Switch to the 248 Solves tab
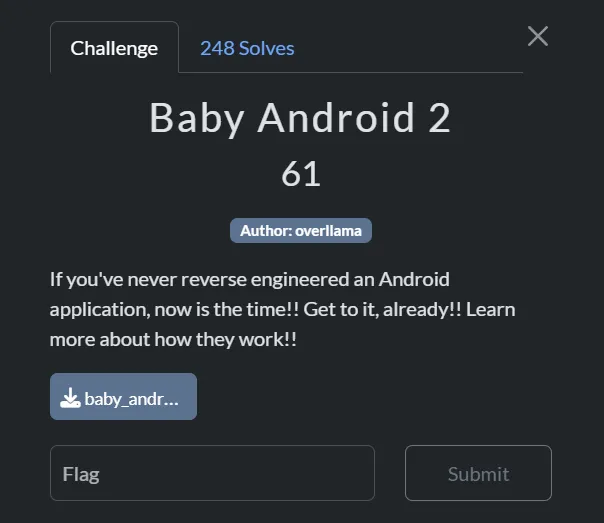The height and width of the screenshot is (523, 604). (x=247, y=48)
